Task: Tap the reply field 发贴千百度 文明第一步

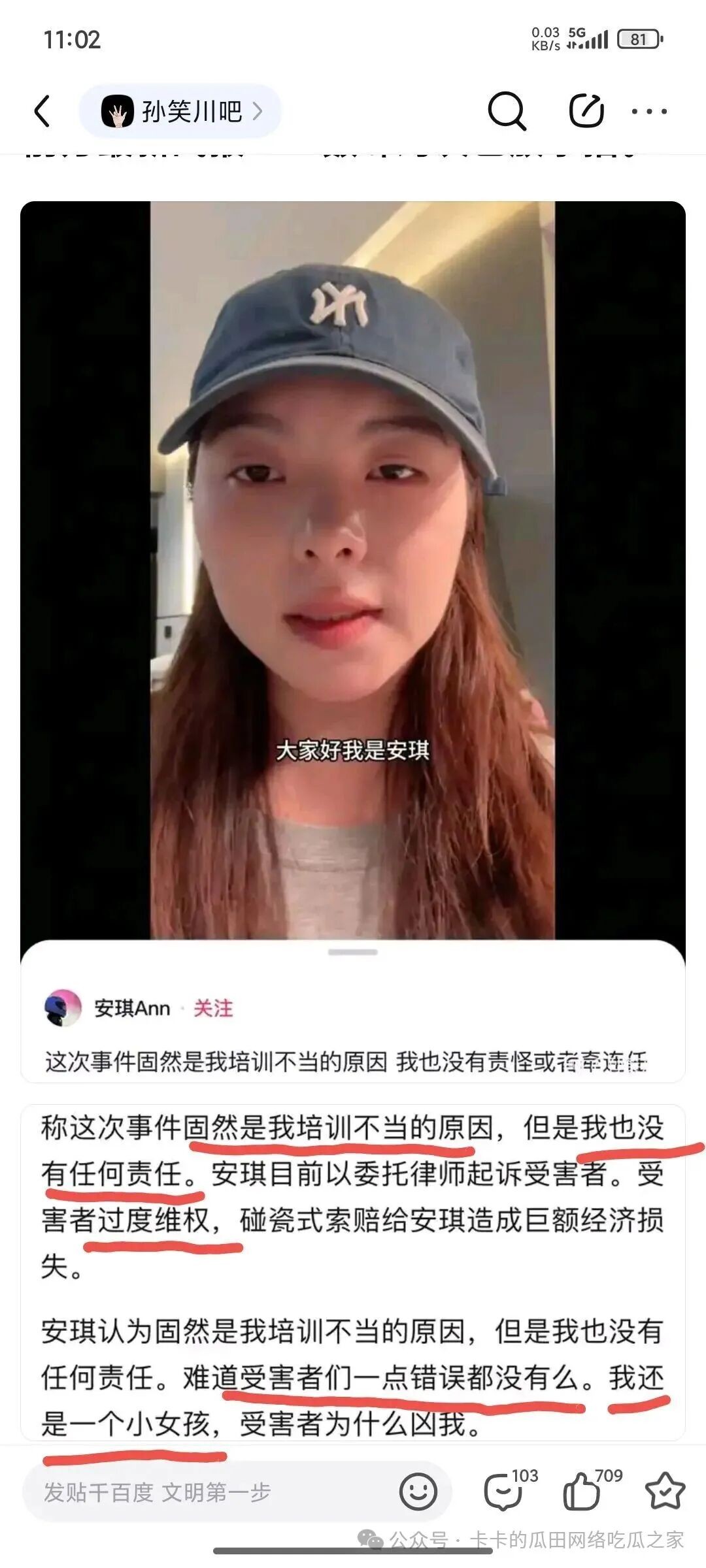Action: 196,1492
